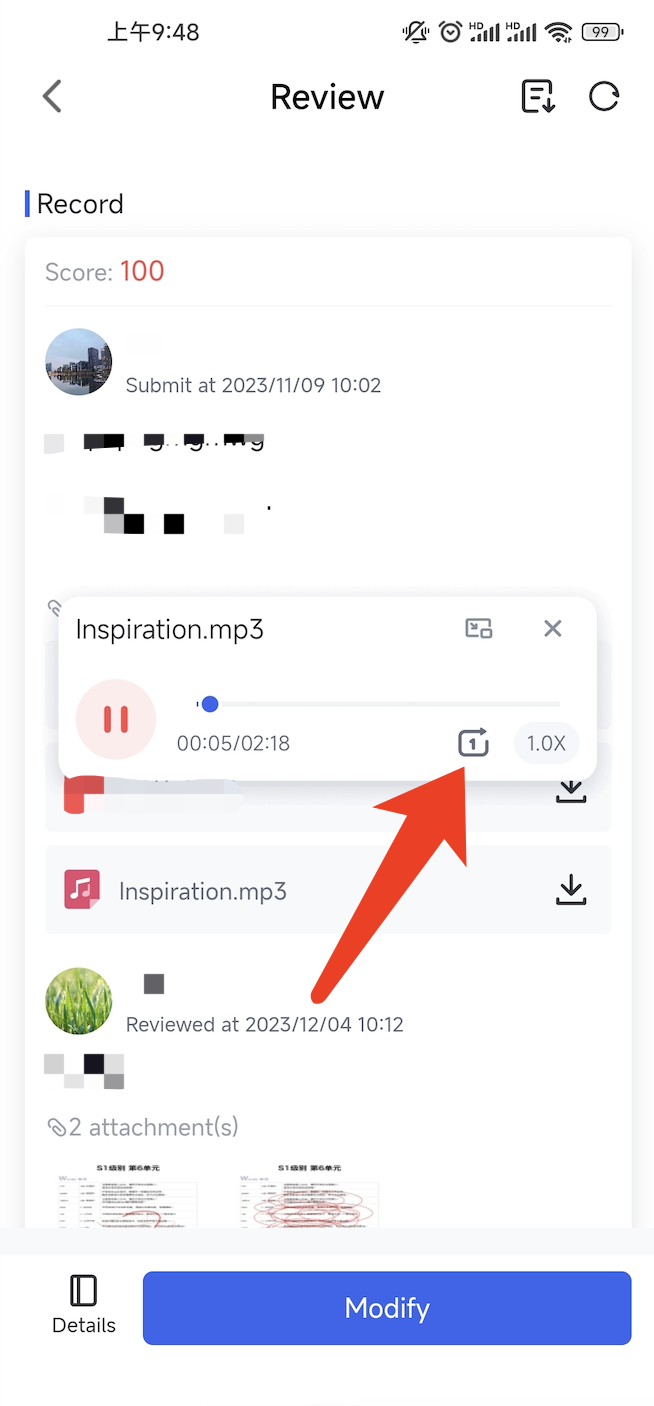Open the Inspiration.mp3 attachment row
Image resolution: width=654 pixels, height=1406 pixels.
300,890
